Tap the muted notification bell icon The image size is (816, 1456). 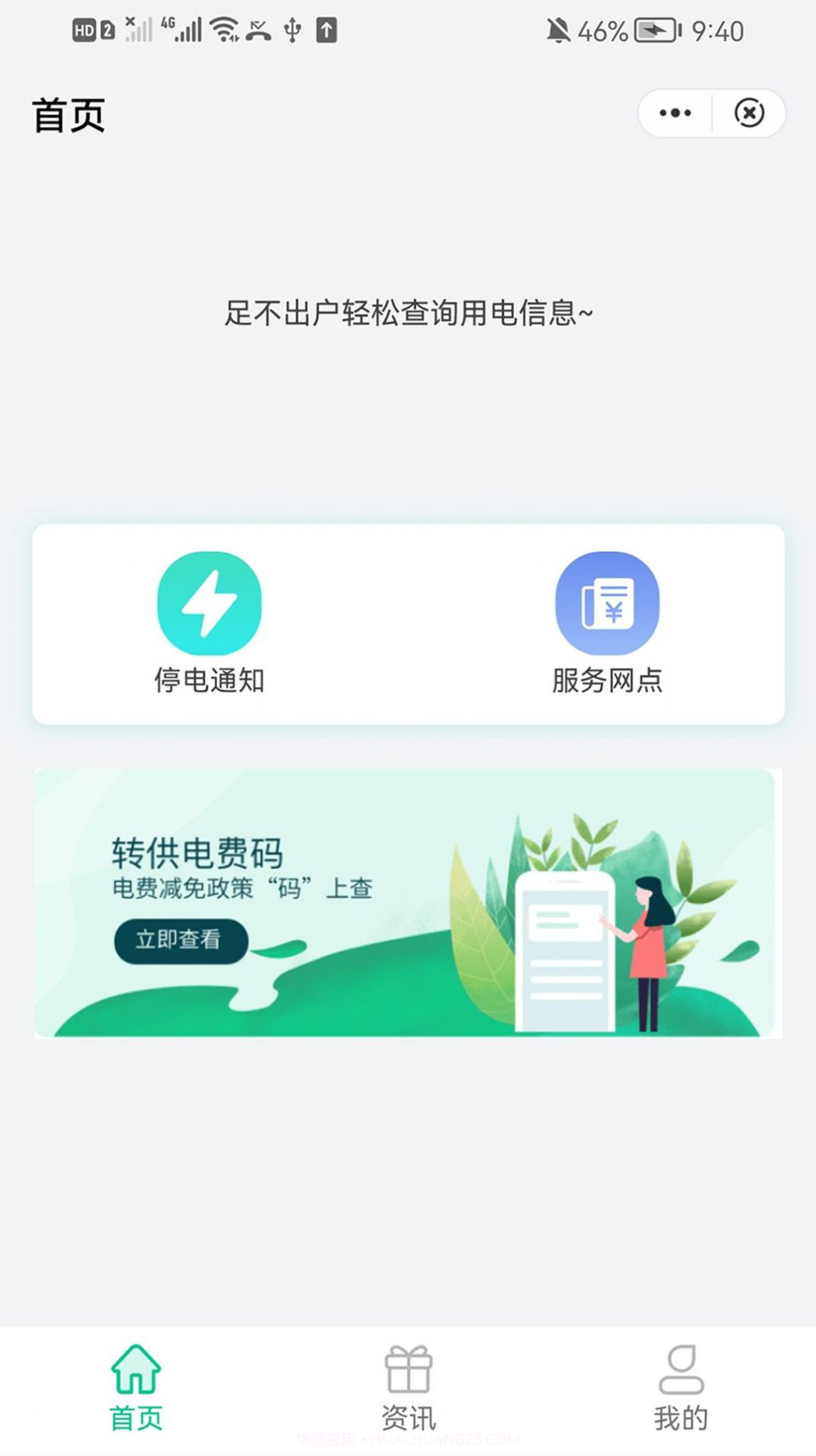pyautogui.click(x=560, y=30)
